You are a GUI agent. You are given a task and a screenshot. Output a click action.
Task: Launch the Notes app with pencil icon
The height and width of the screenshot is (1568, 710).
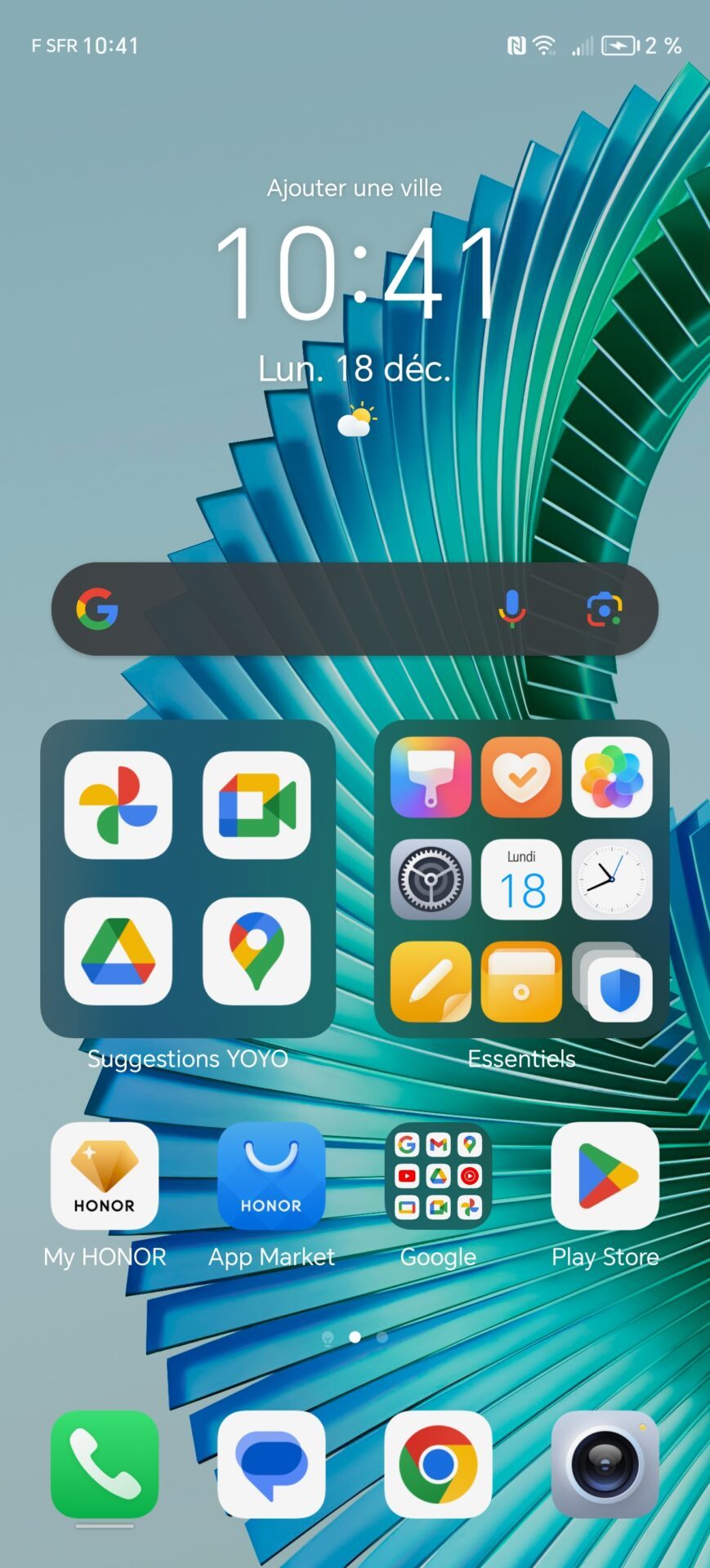[431, 982]
